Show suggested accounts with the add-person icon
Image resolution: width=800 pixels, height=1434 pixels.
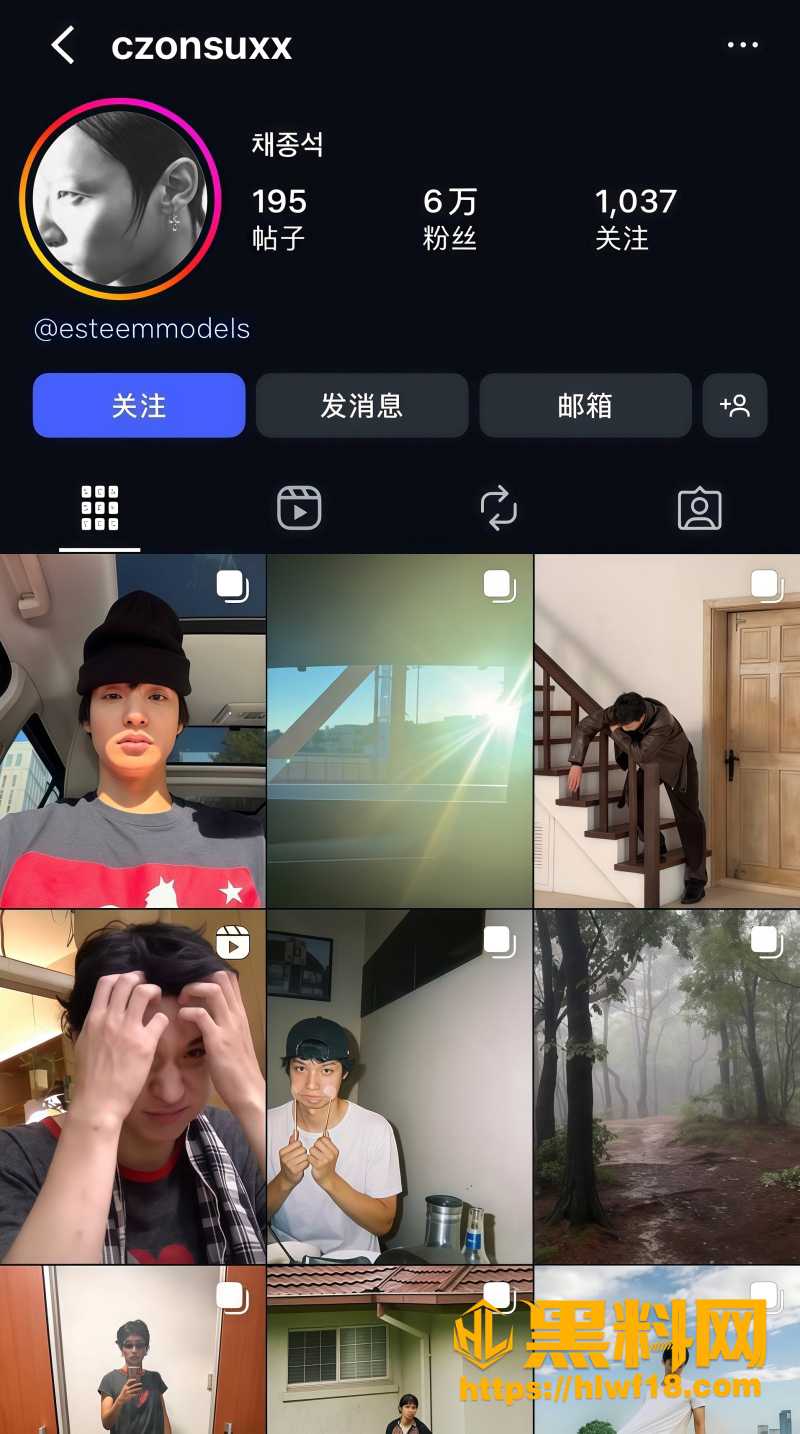[735, 405]
